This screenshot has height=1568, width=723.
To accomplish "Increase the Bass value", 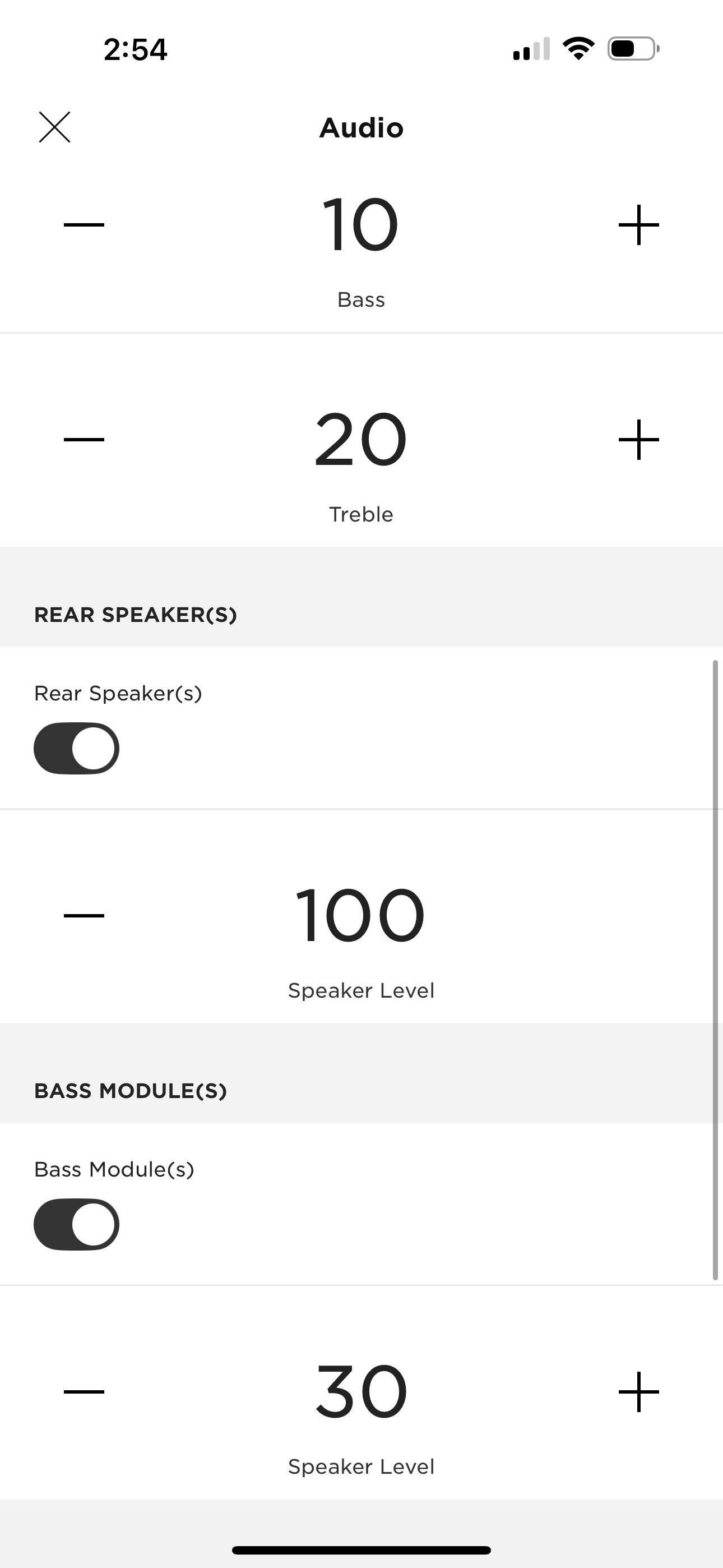I will pyautogui.click(x=638, y=225).
